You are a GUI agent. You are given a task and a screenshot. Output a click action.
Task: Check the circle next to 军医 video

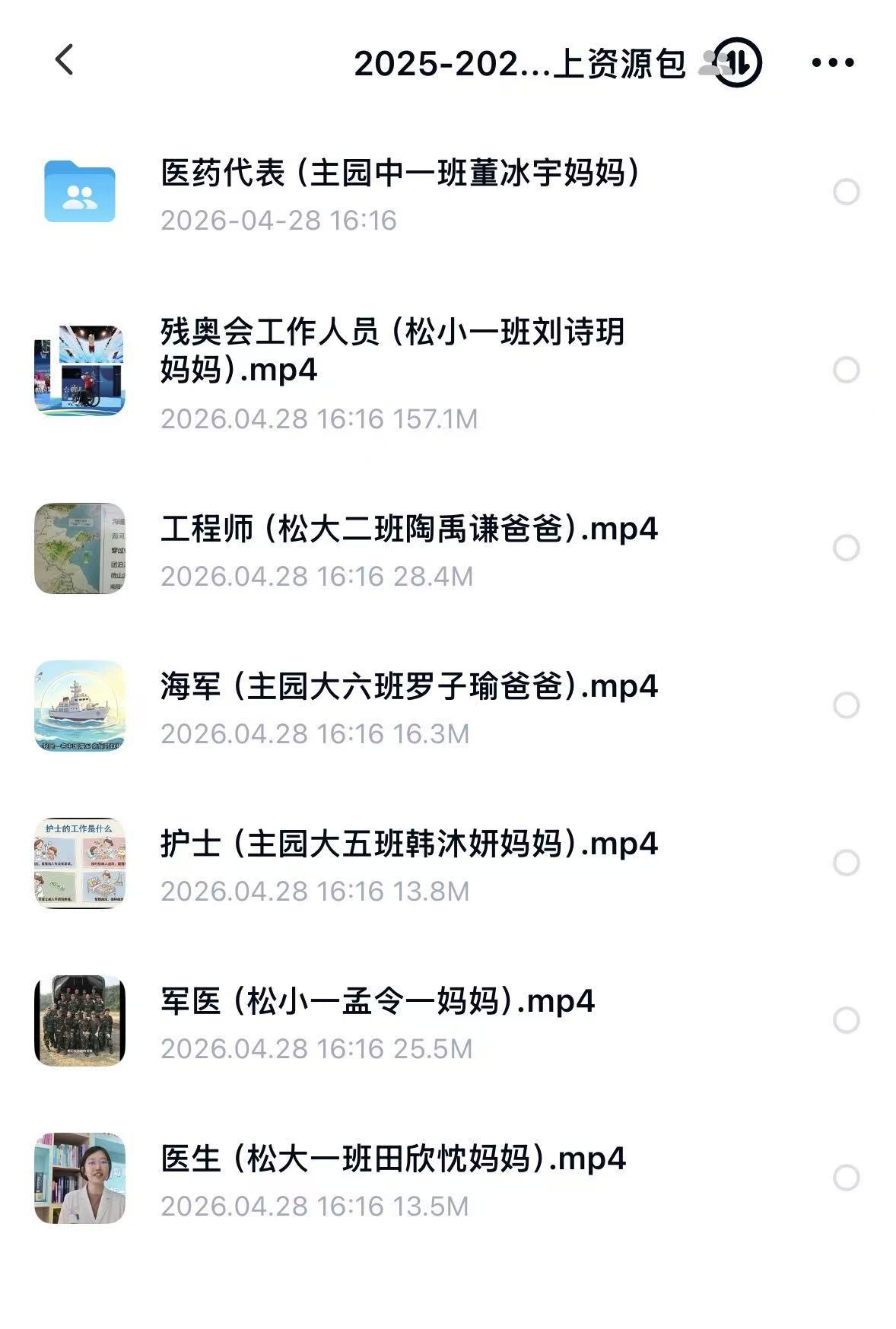(x=846, y=1020)
